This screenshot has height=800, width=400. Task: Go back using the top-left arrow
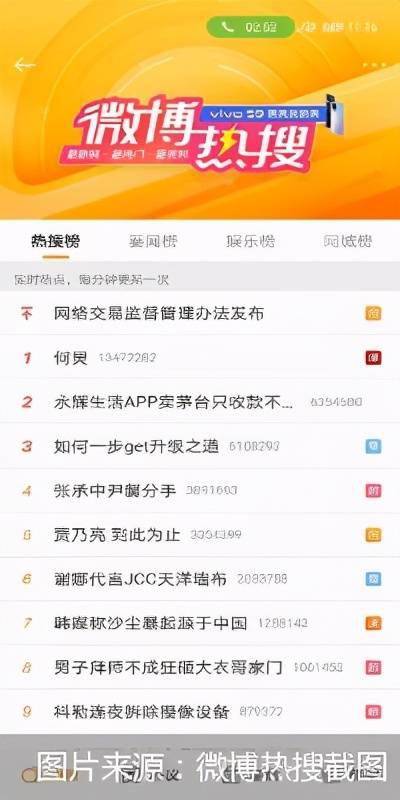point(24,65)
